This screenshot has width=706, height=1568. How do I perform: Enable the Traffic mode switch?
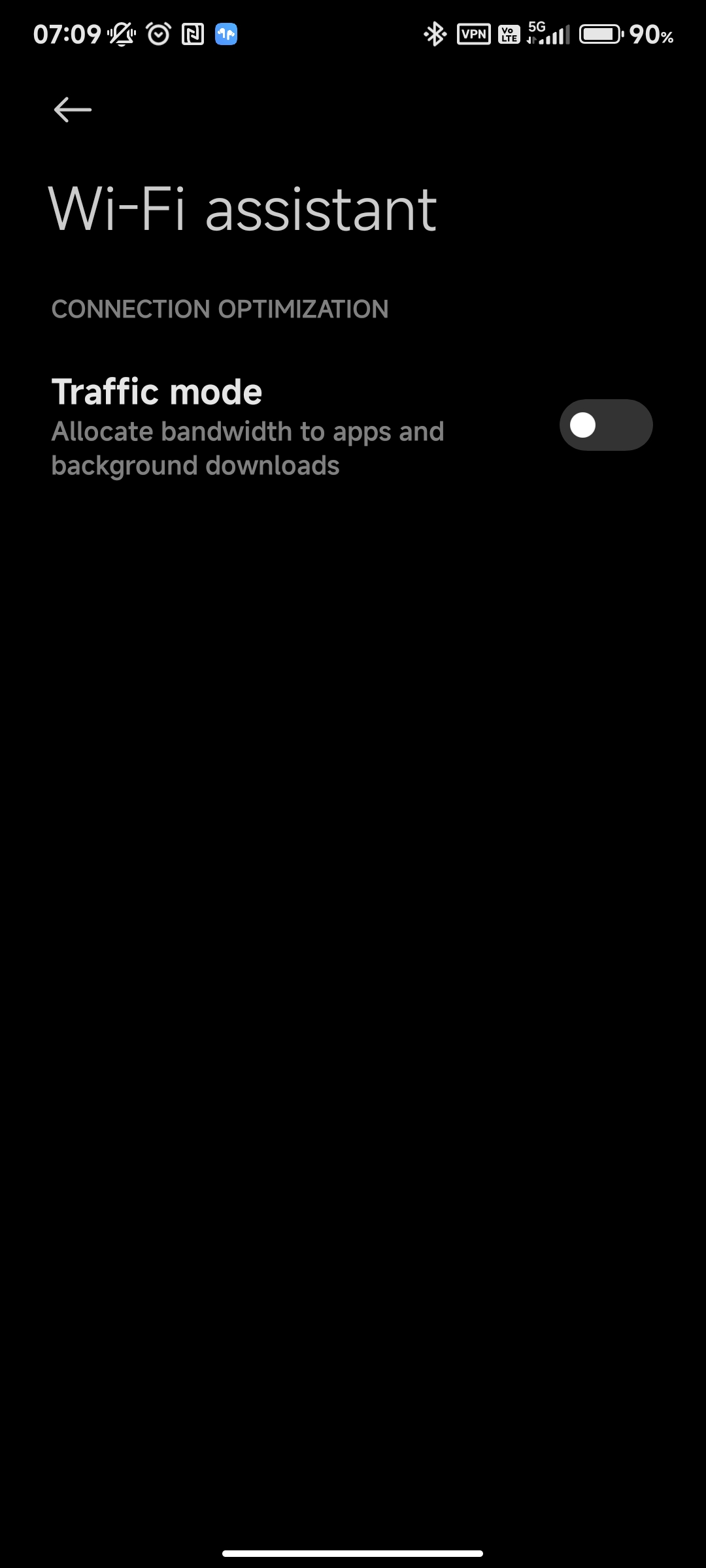click(606, 425)
